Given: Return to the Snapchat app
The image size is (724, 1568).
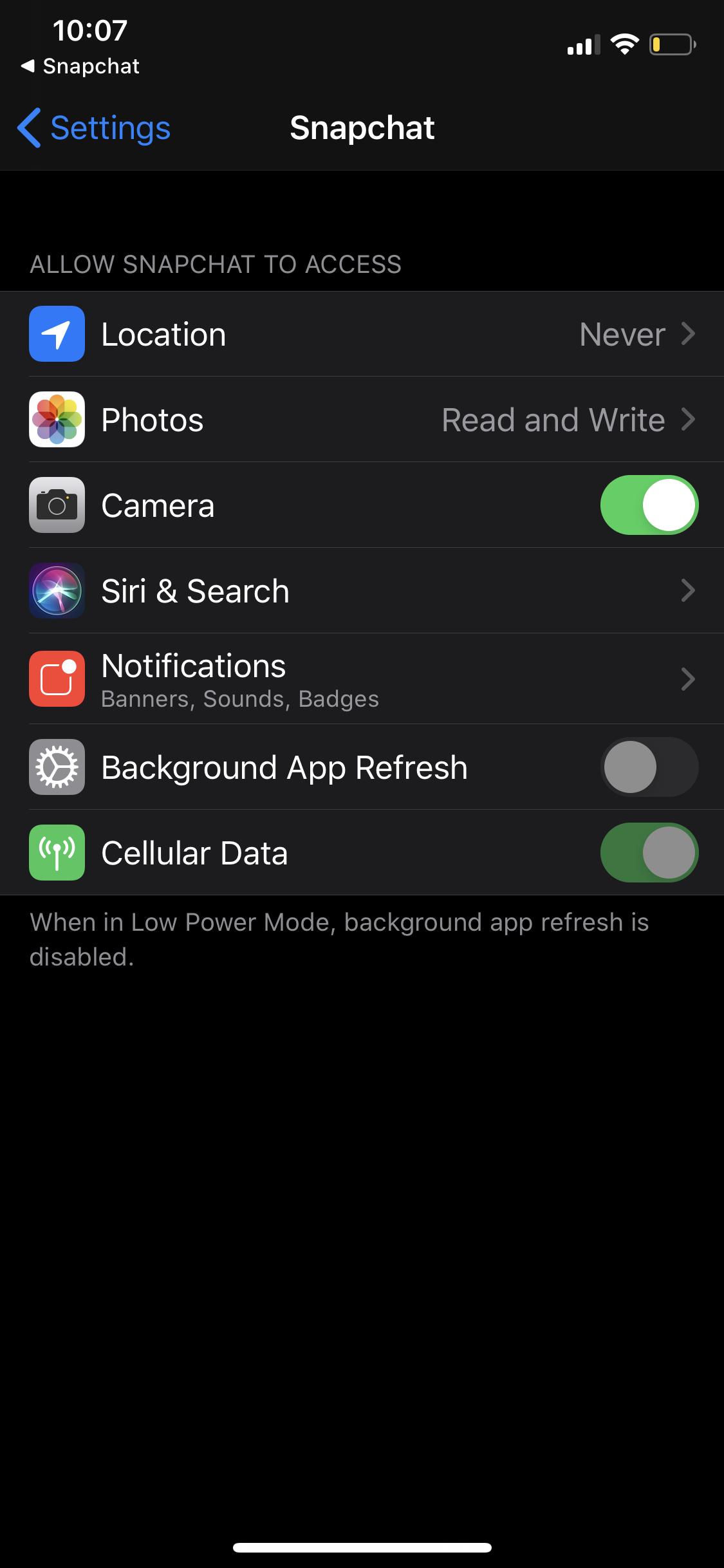Looking at the screenshot, I should point(80,66).
